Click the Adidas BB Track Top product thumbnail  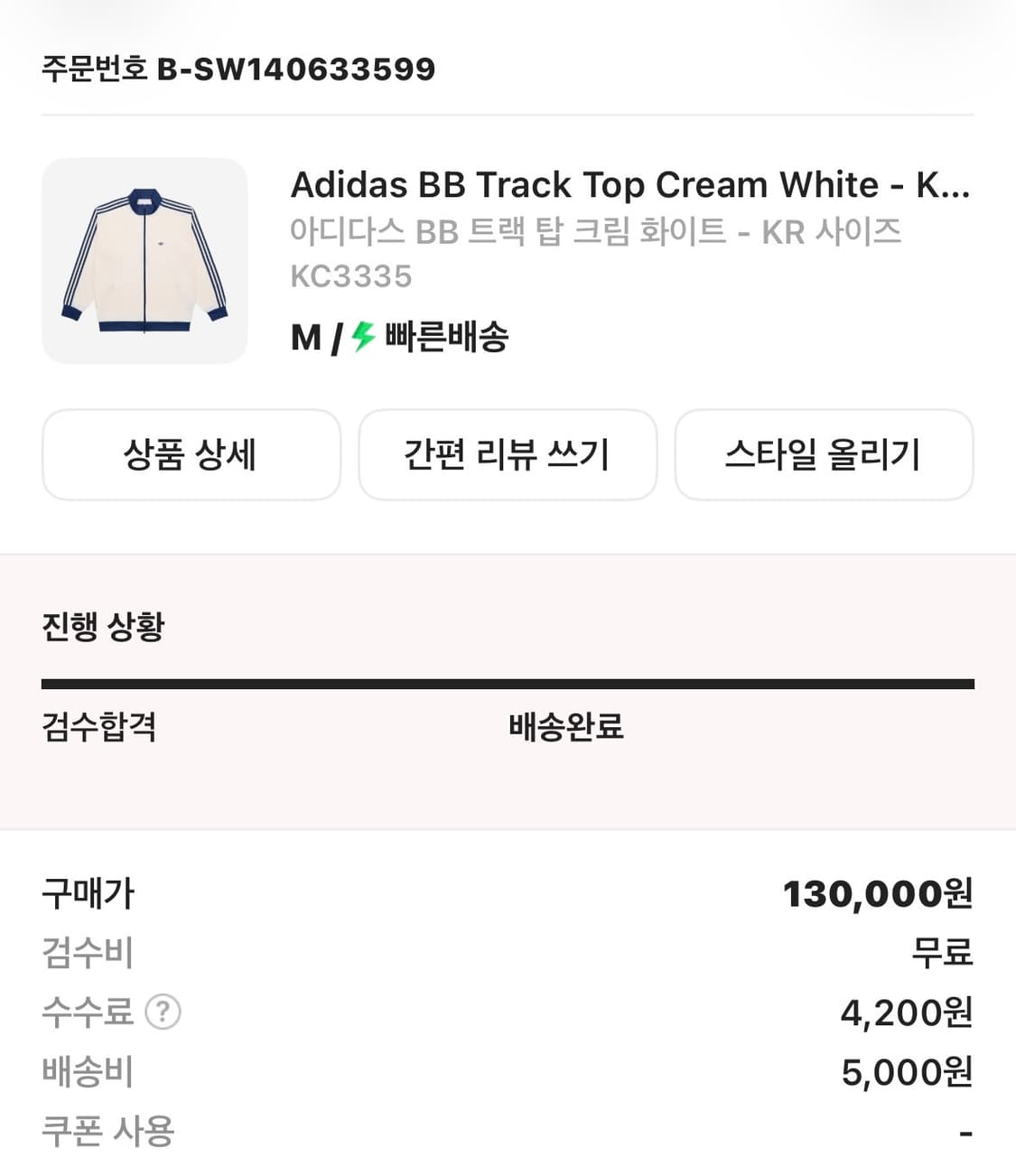tap(145, 259)
